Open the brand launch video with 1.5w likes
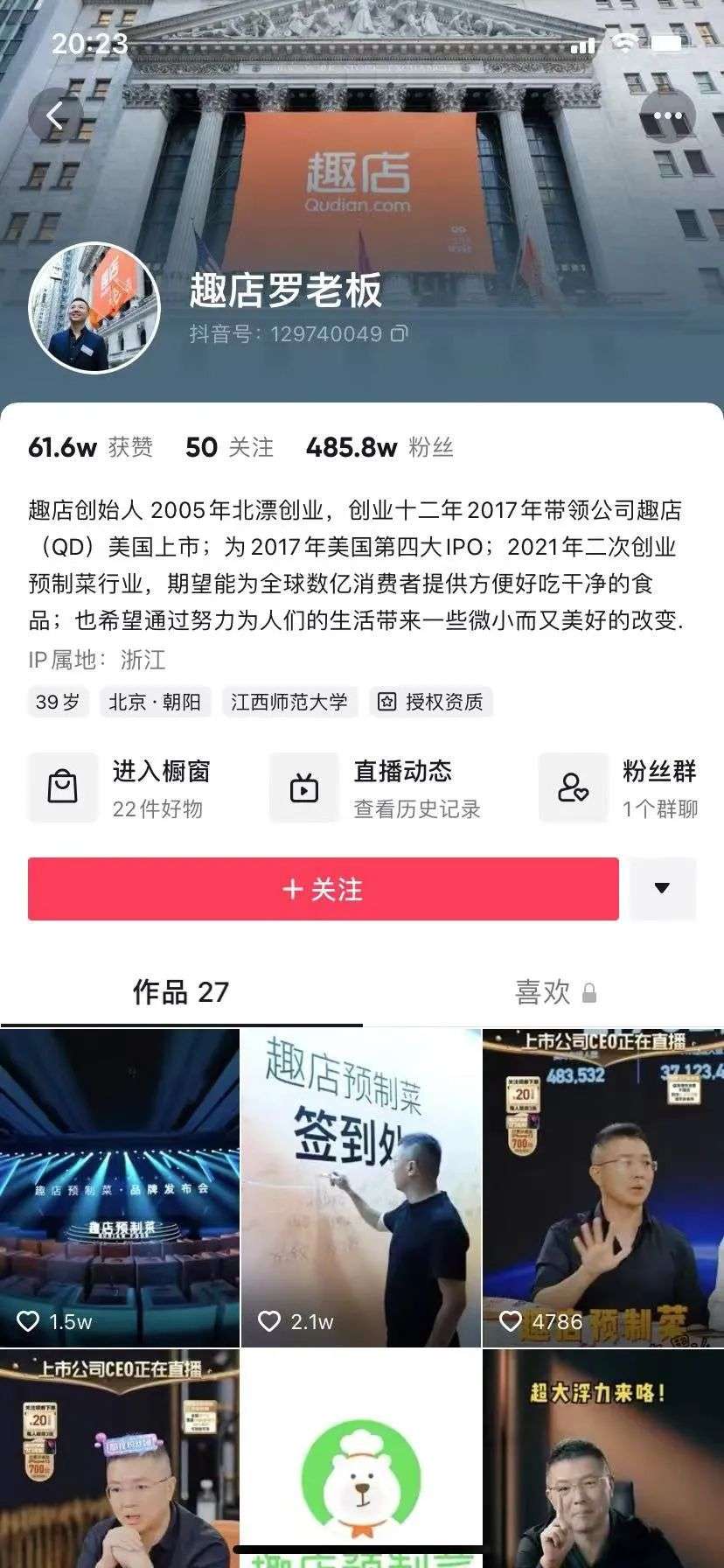This screenshot has width=724, height=1568. (x=120, y=1187)
